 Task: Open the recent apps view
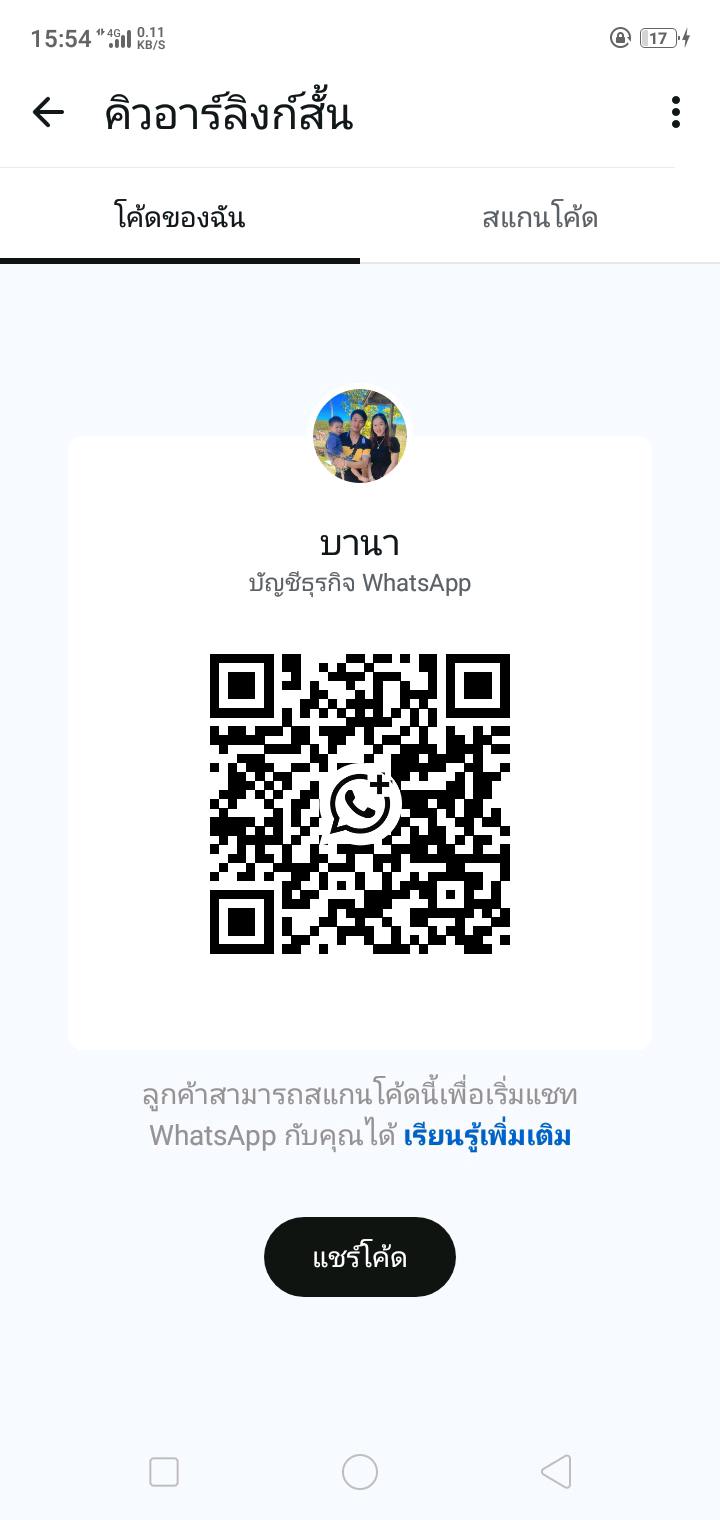pos(164,1472)
